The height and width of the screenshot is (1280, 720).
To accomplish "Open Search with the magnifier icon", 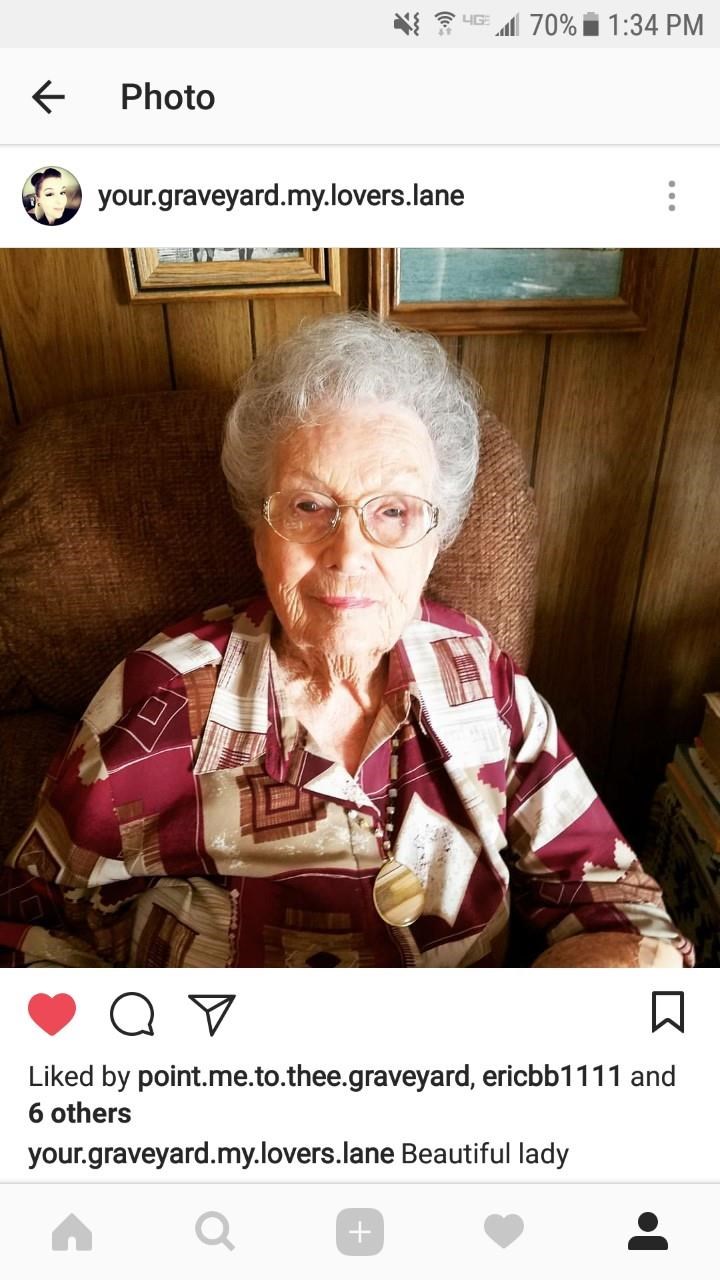I will click(215, 1230).
